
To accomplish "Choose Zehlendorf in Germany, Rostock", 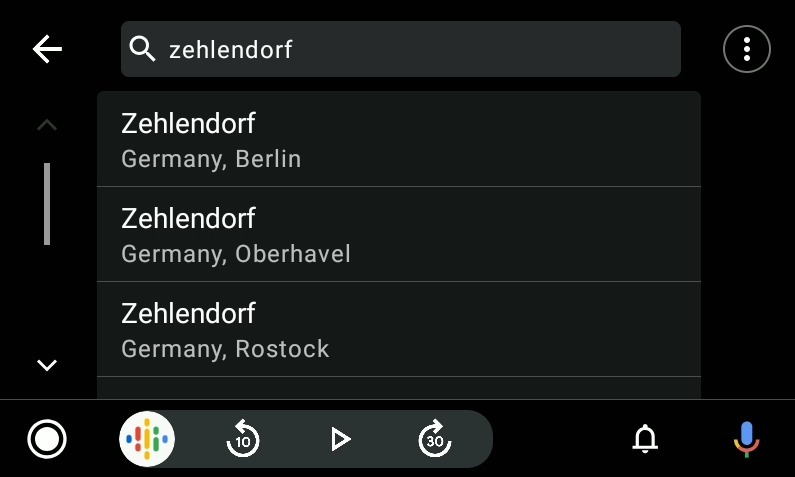I will 398,330.
